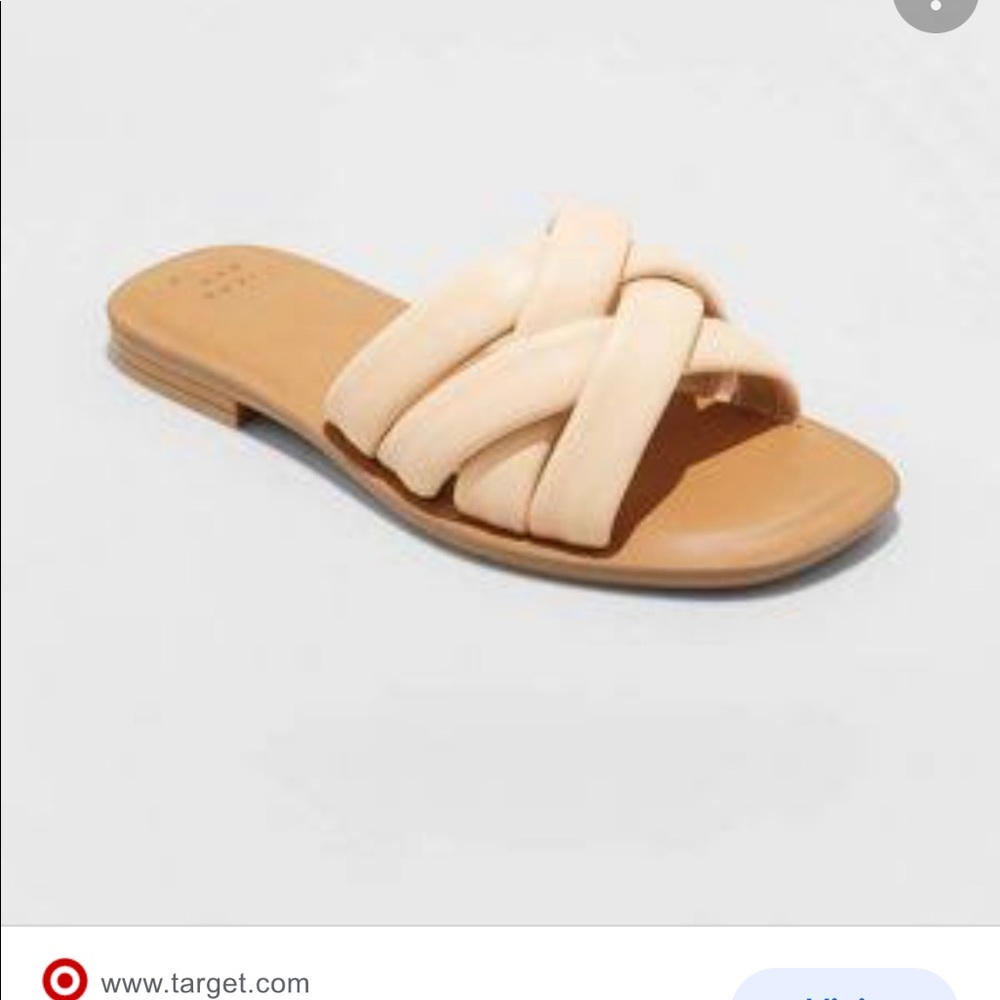Tap the Visit button
1000x1000 pixels.
(x=842, y=983)
